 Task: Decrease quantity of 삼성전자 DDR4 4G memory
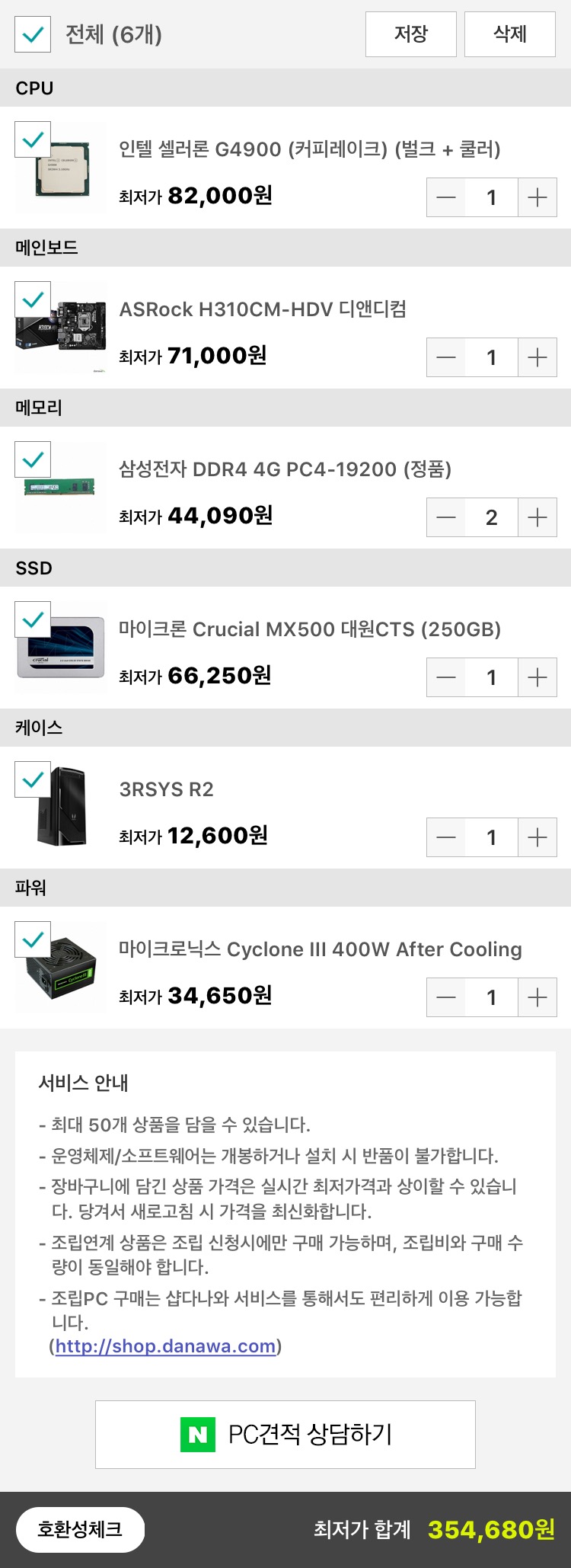point(446,517)
